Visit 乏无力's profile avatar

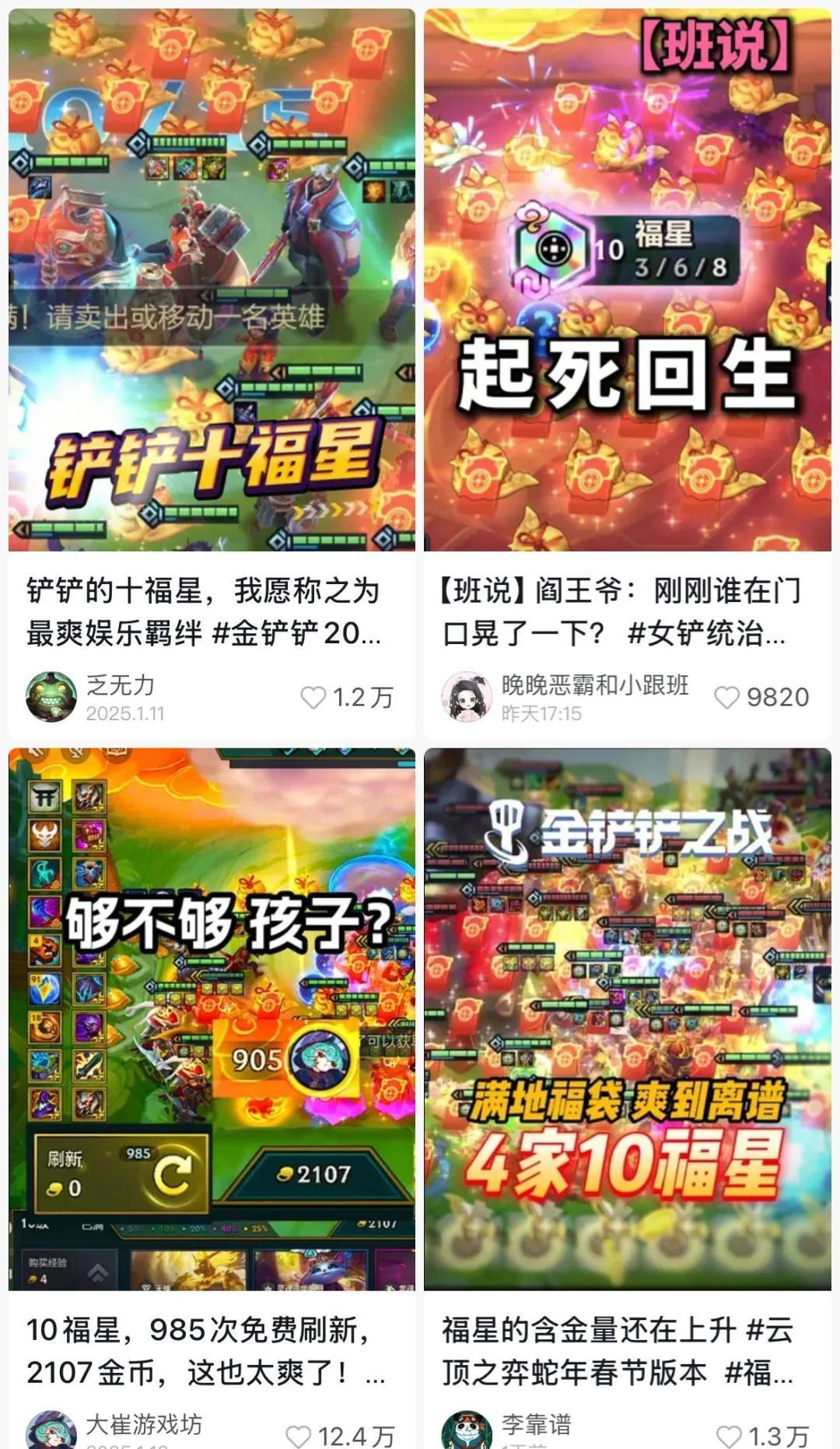(x=51, y=697)
